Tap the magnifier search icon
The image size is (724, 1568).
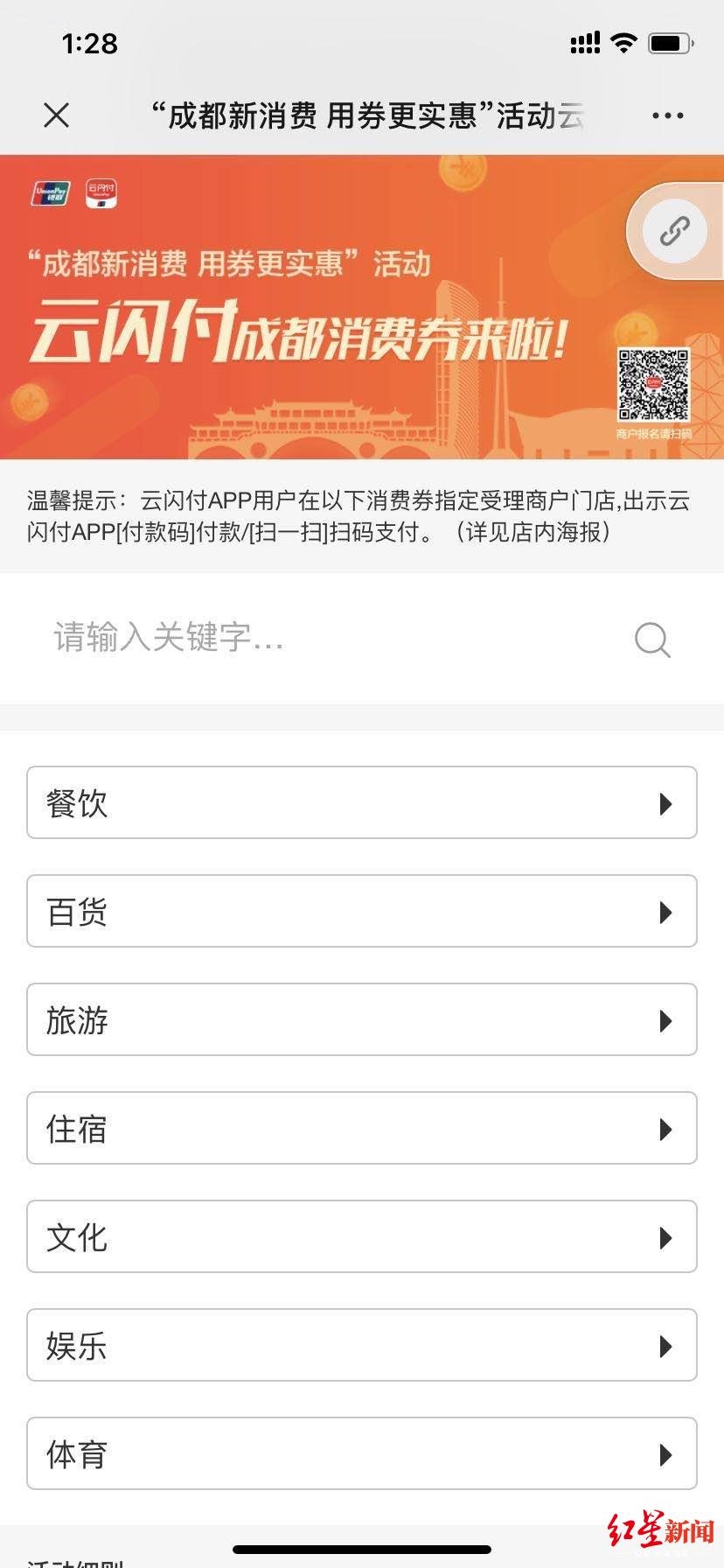pos(652,640)
